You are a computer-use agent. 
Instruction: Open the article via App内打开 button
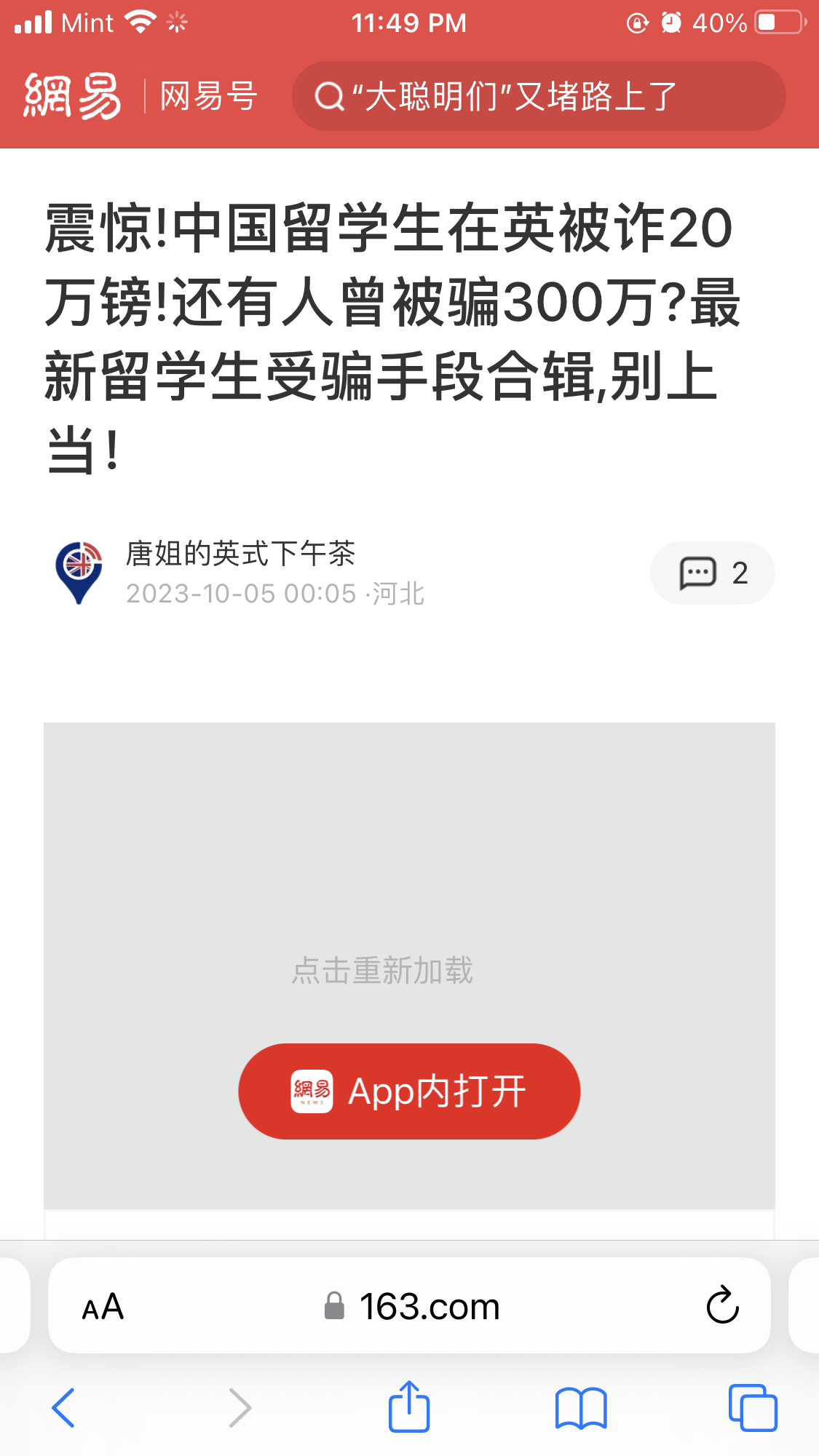coord(409,1091)
